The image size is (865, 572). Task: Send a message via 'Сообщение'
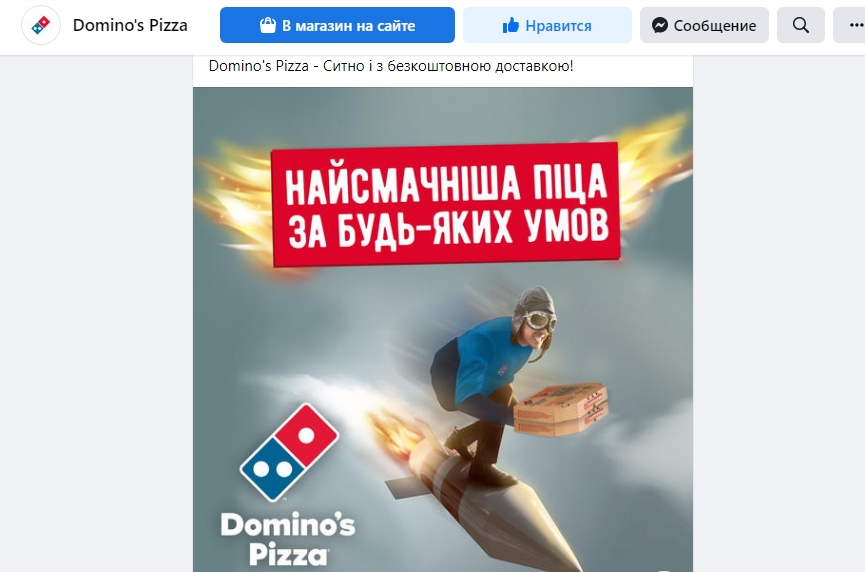click(x=704, y=25)
